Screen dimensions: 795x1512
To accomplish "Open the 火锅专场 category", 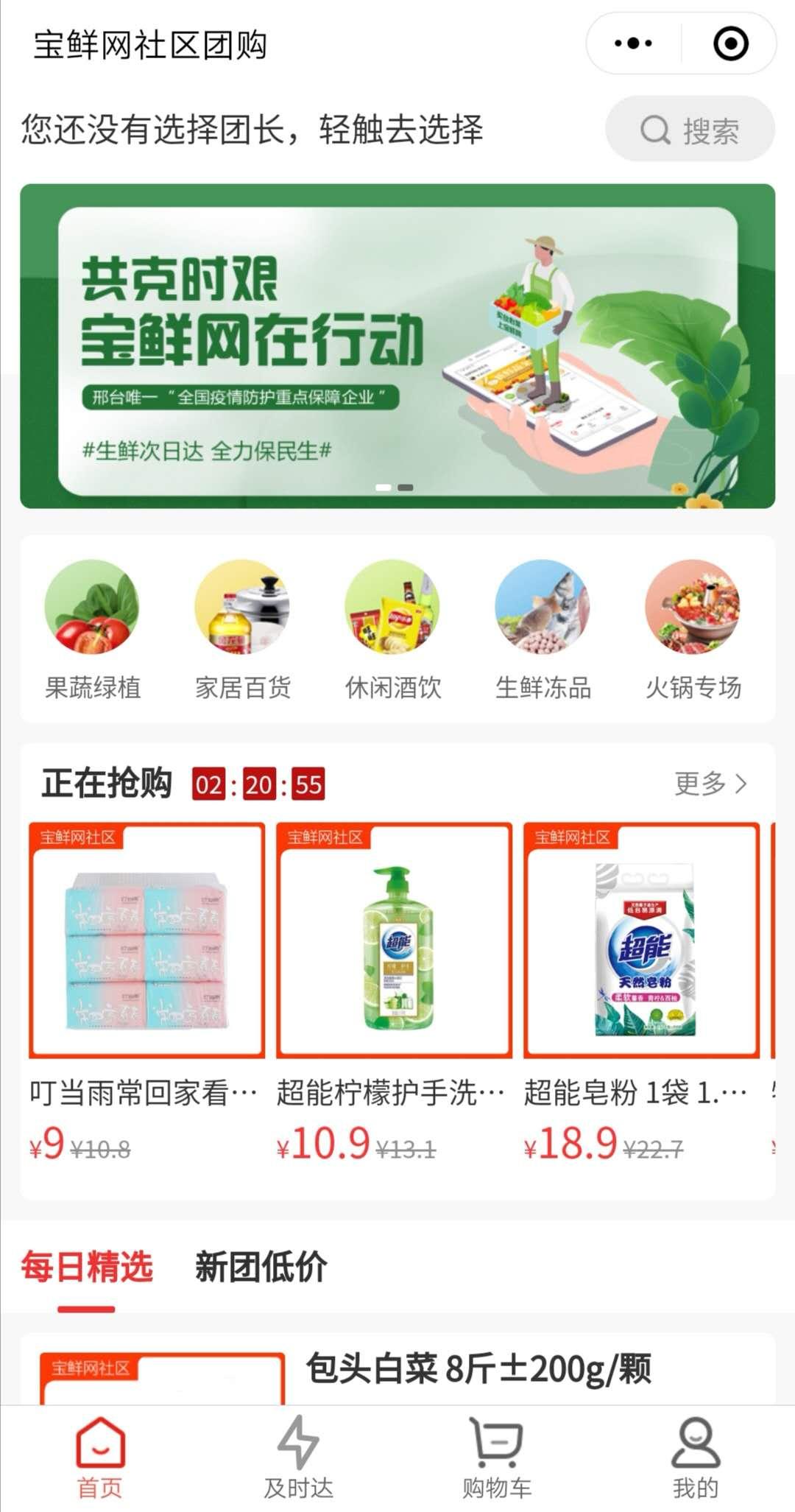I will click(x=693, y=630).
